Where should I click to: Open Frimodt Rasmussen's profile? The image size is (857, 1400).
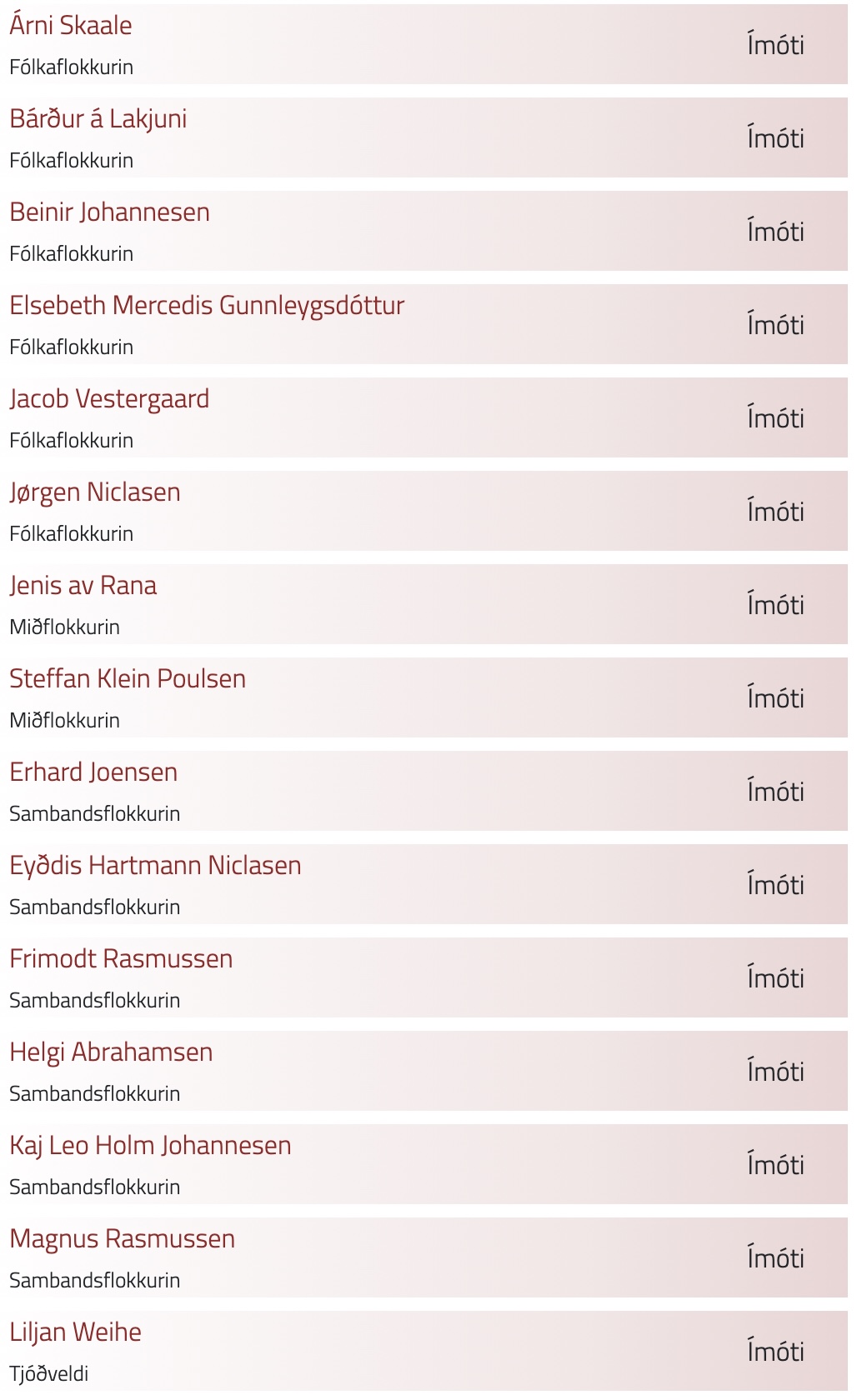click(121, 959)
